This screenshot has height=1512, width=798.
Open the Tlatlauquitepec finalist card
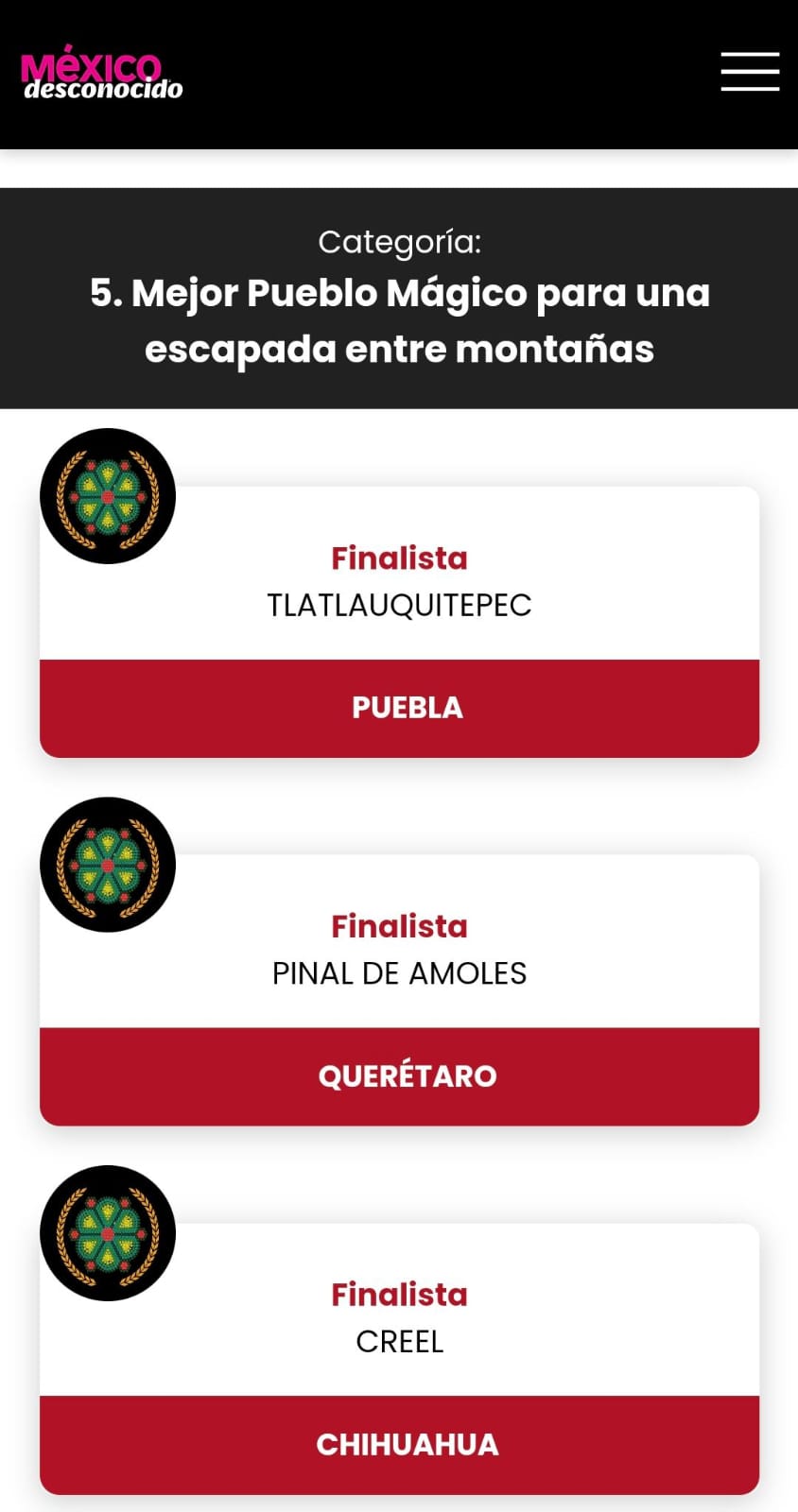[399, 621]
